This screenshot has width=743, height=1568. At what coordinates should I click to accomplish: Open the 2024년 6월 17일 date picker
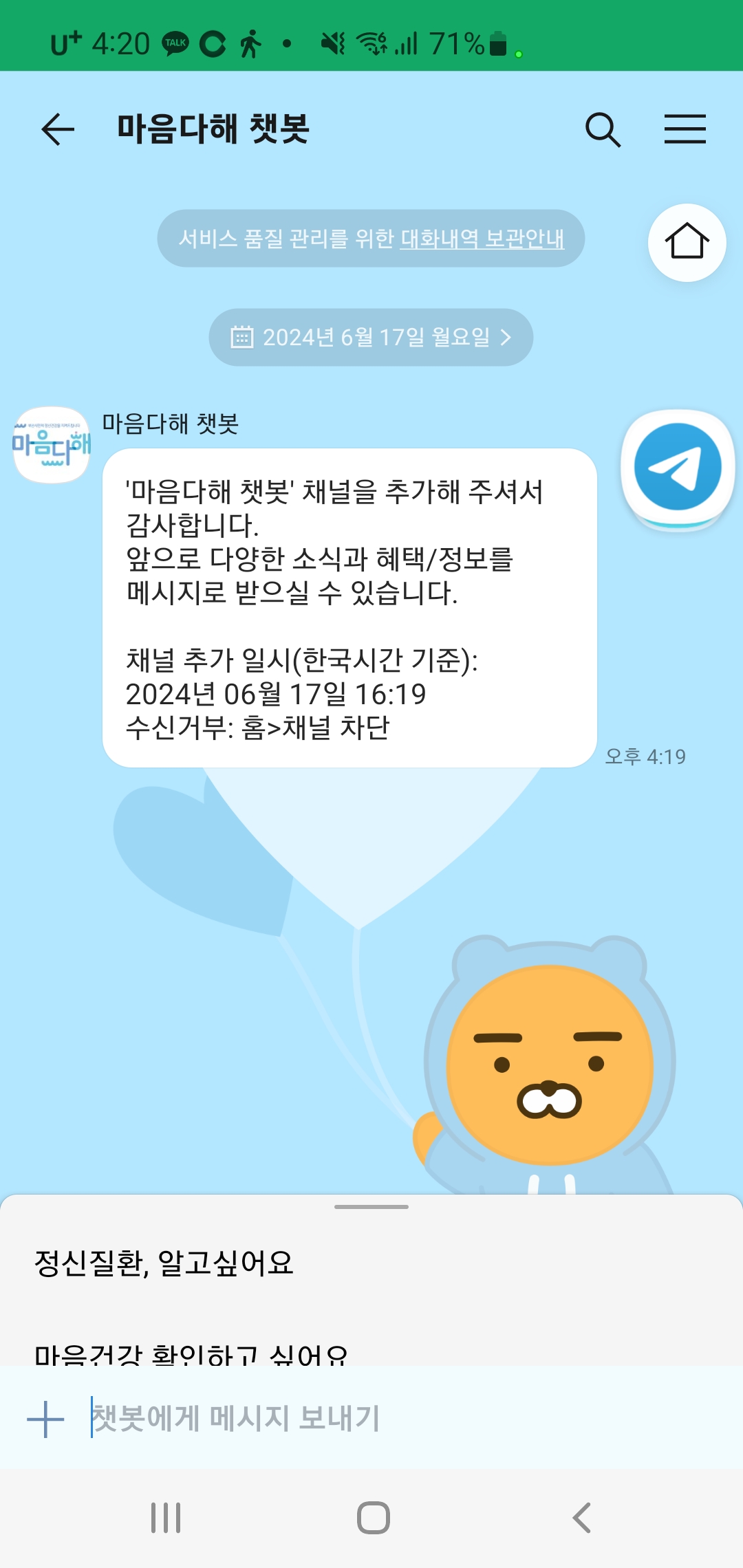point(371,337)
